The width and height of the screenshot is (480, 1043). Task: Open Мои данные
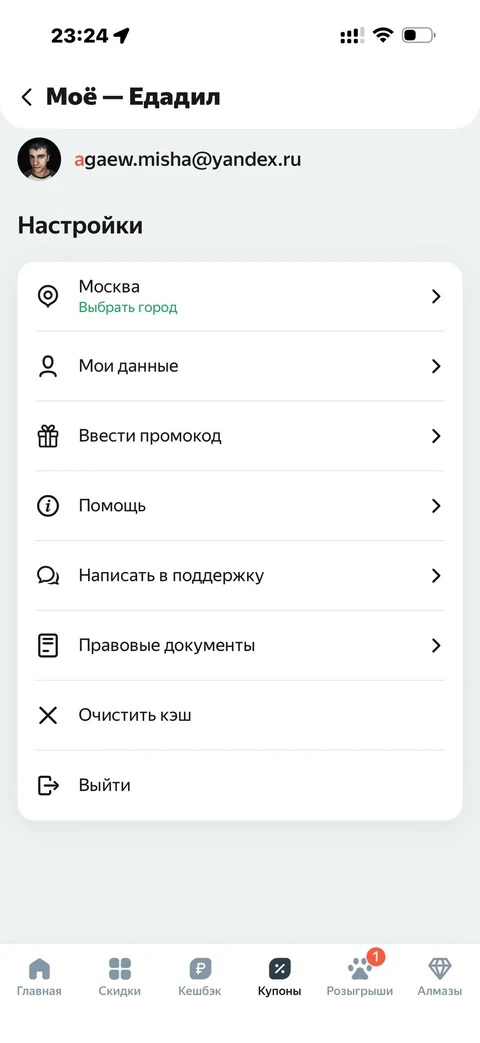240,366
